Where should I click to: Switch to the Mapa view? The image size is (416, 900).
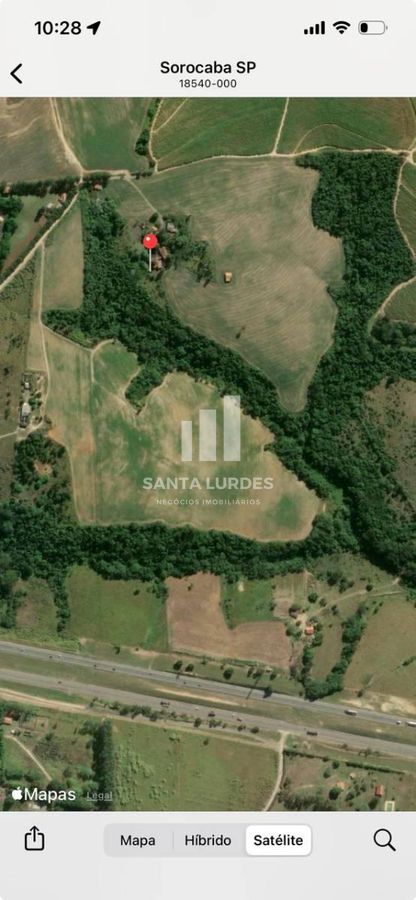click(138, 840)
